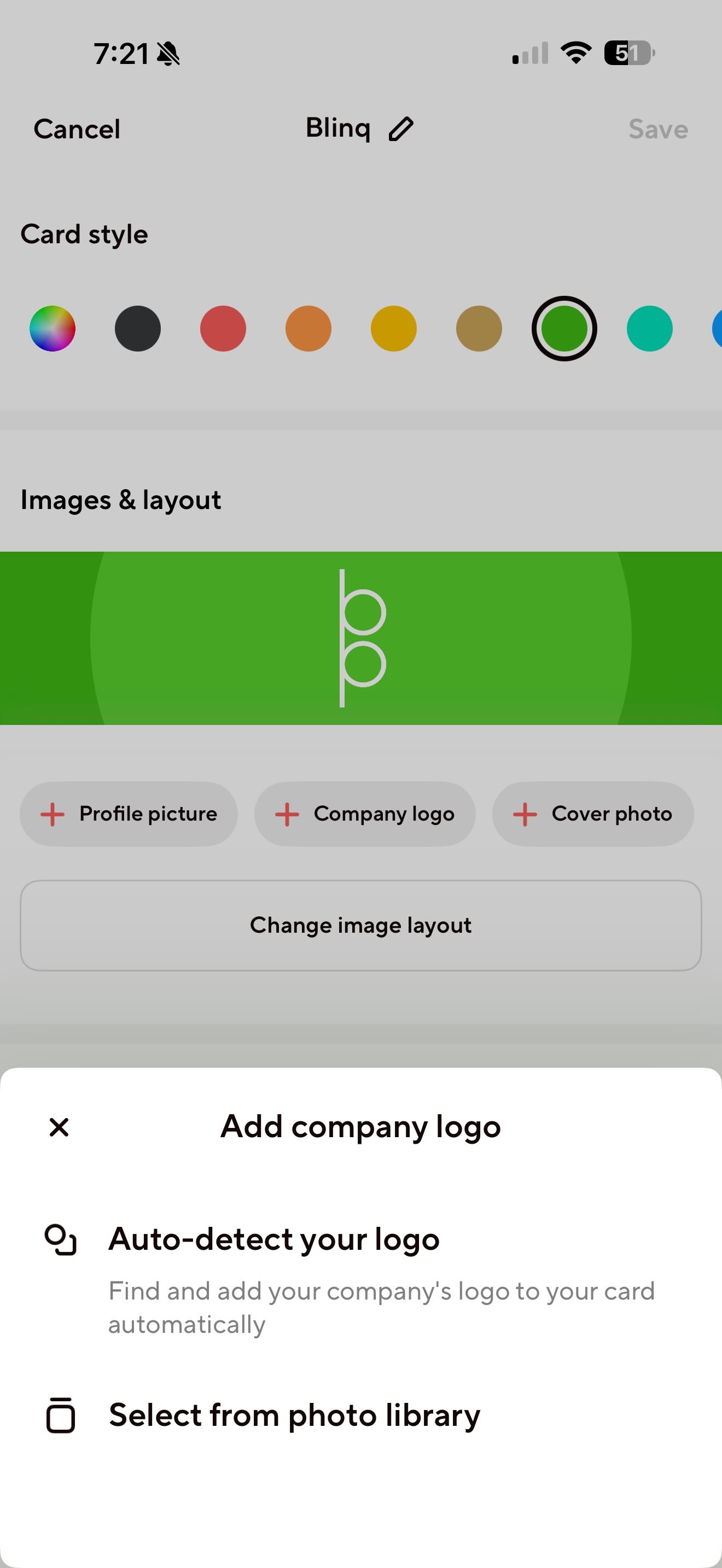Screen dimensions: 722x1568
Task: Select the red card color
Action: point(223,329)
